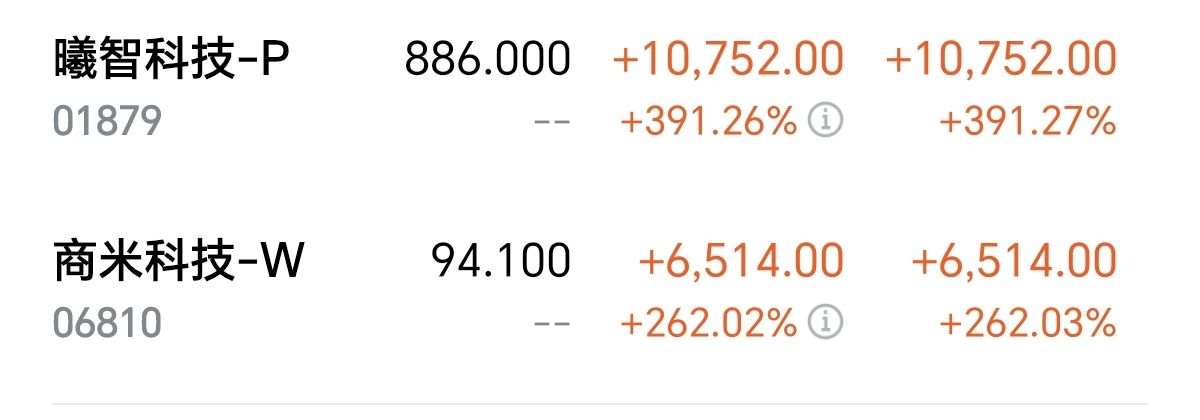The width and height of the screenshot is (1200, 420).
Task: Tap the info icon beside +391.26%
Action: click(826, 122)
